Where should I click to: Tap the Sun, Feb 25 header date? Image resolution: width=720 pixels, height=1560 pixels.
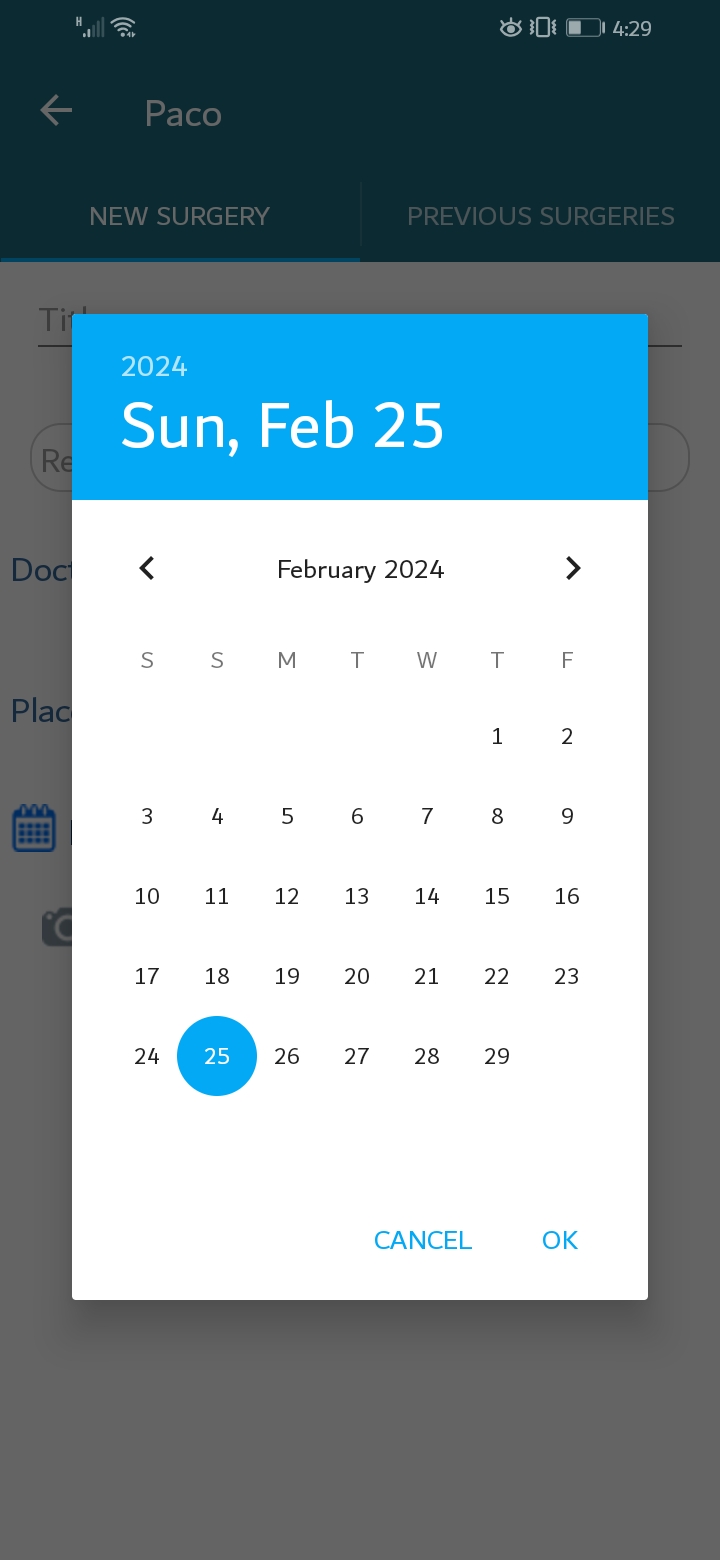(x=282, y=427)
